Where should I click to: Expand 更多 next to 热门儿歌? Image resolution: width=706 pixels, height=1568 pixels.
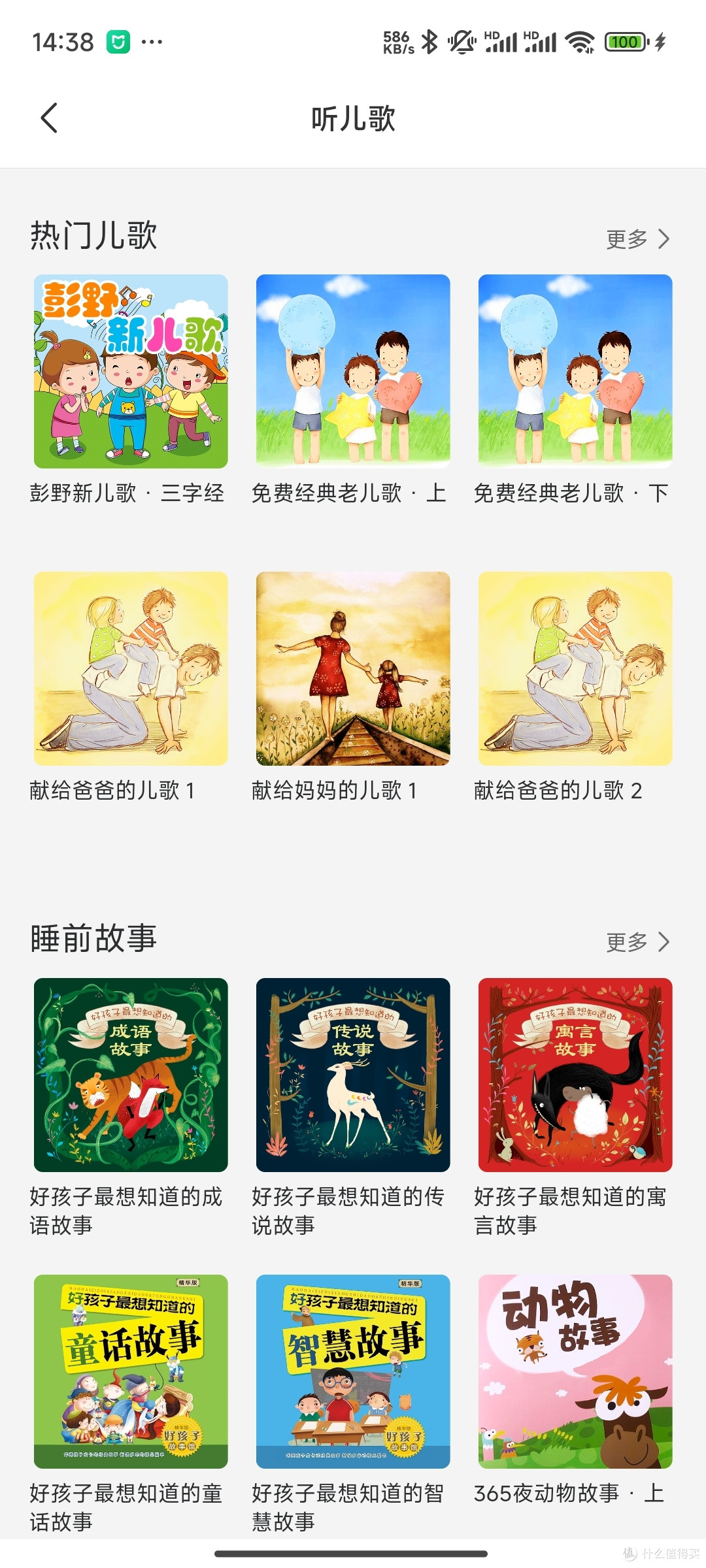(637, 240)
